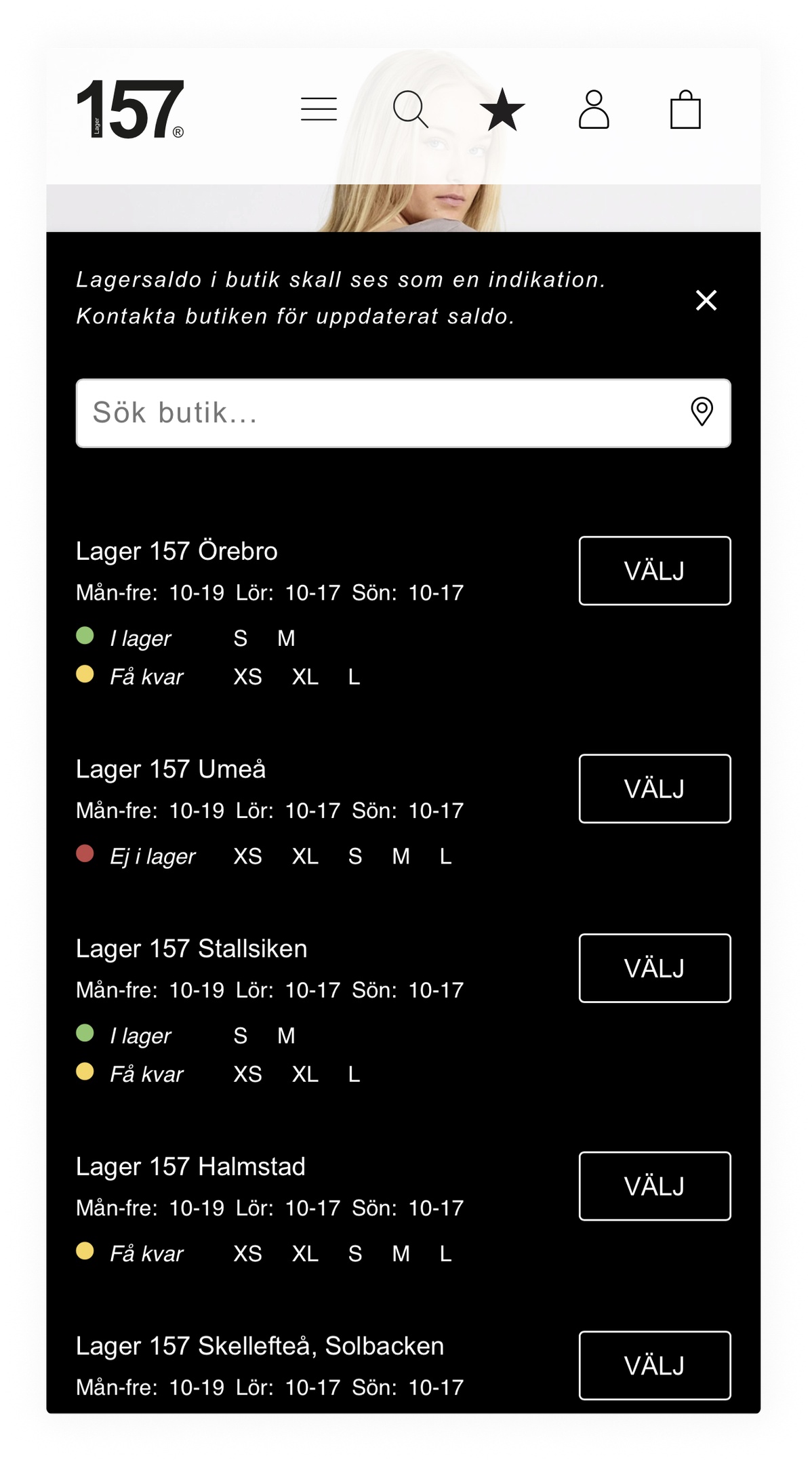Pick the Lager 157 Stallsiken store

coord(654,968)
